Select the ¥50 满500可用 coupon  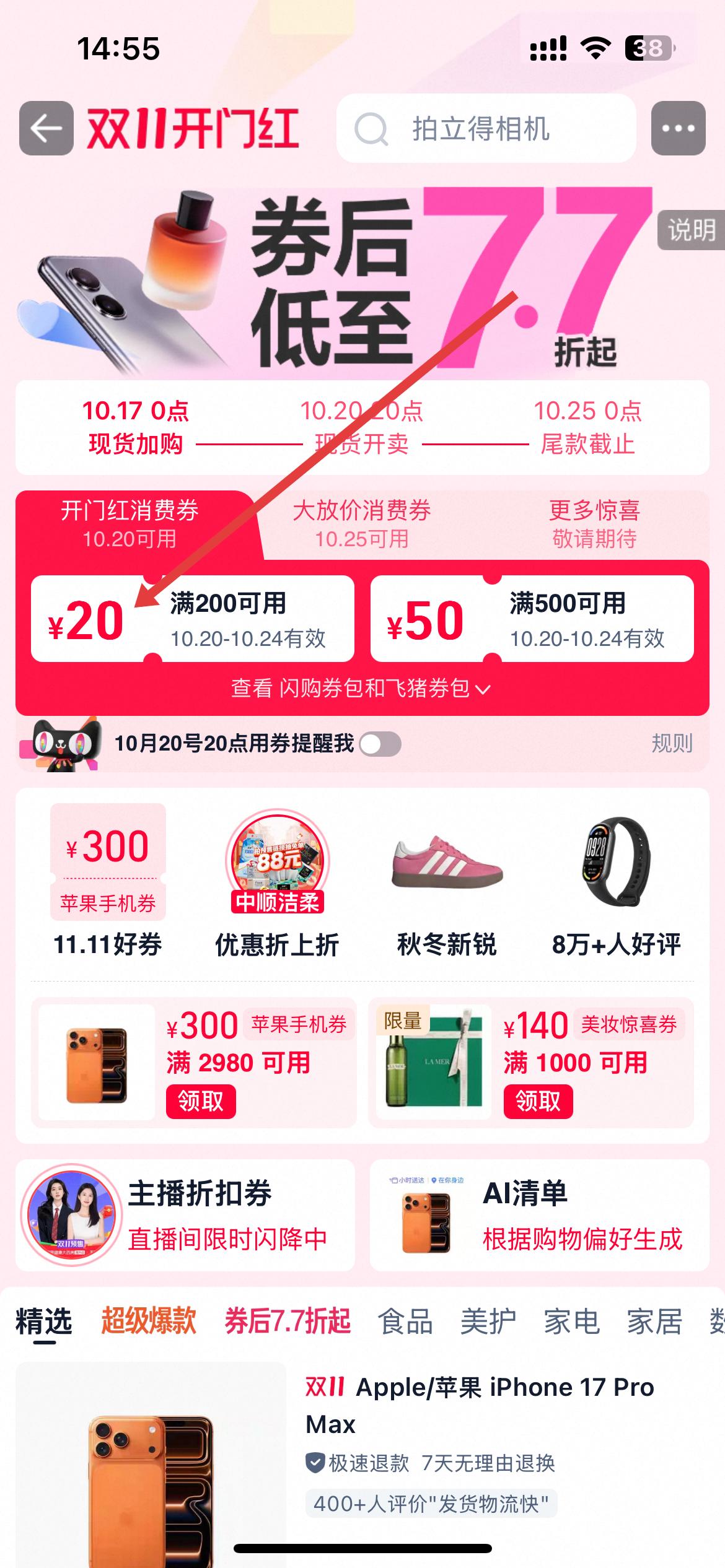pos(532,619)
